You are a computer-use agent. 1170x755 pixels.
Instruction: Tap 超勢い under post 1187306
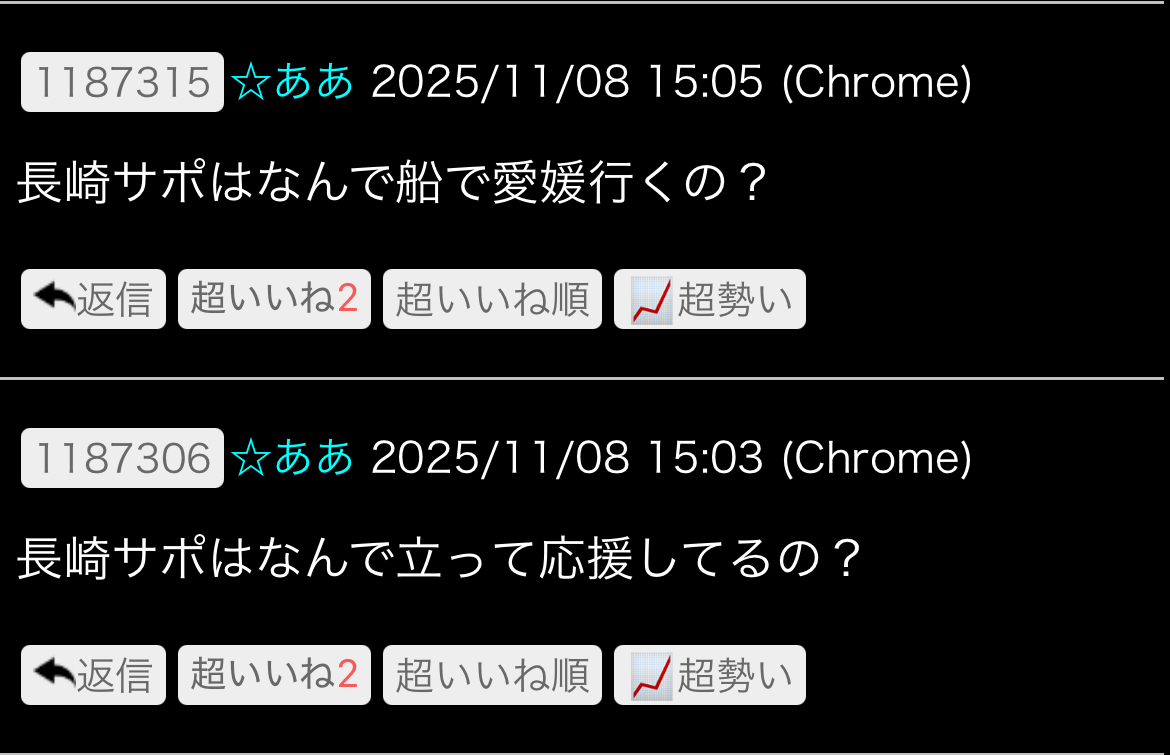[710, 675]
